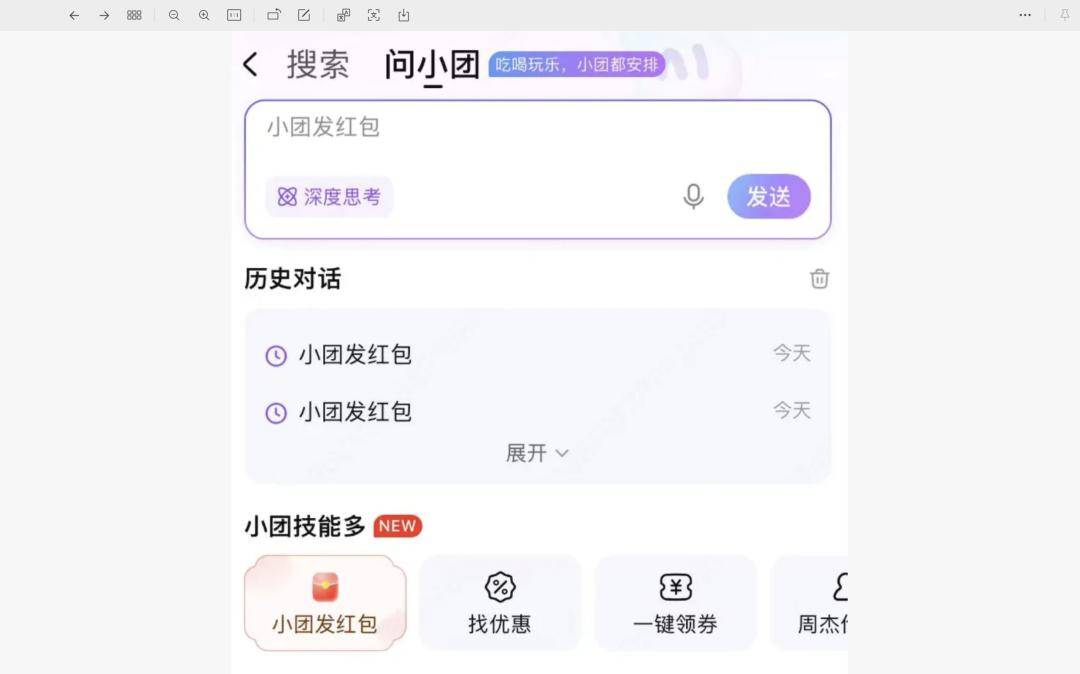Switch to the 搜索 tab
1080x674 pixels.
click(318, 65)
